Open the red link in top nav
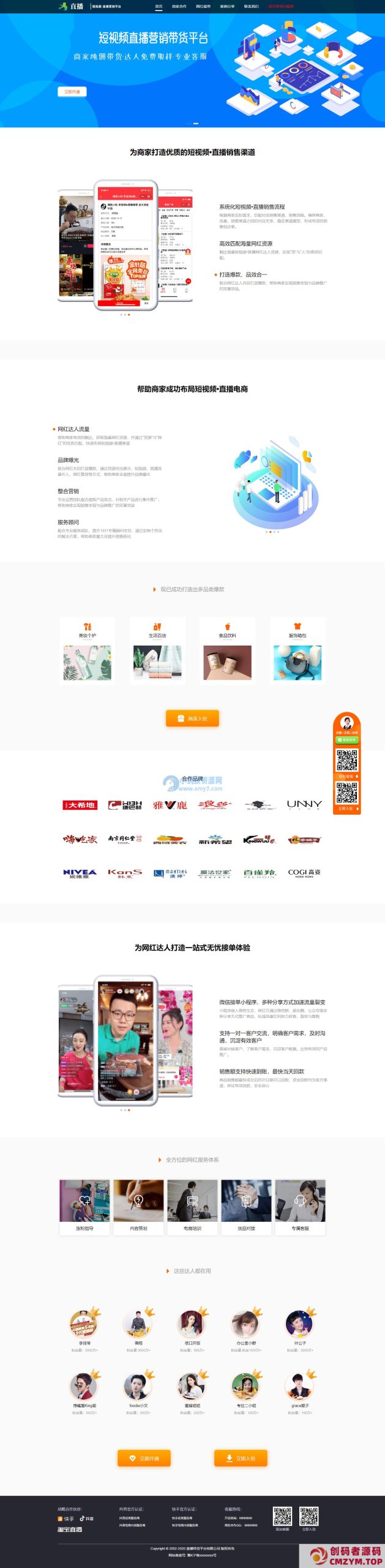 click(281, 6)
